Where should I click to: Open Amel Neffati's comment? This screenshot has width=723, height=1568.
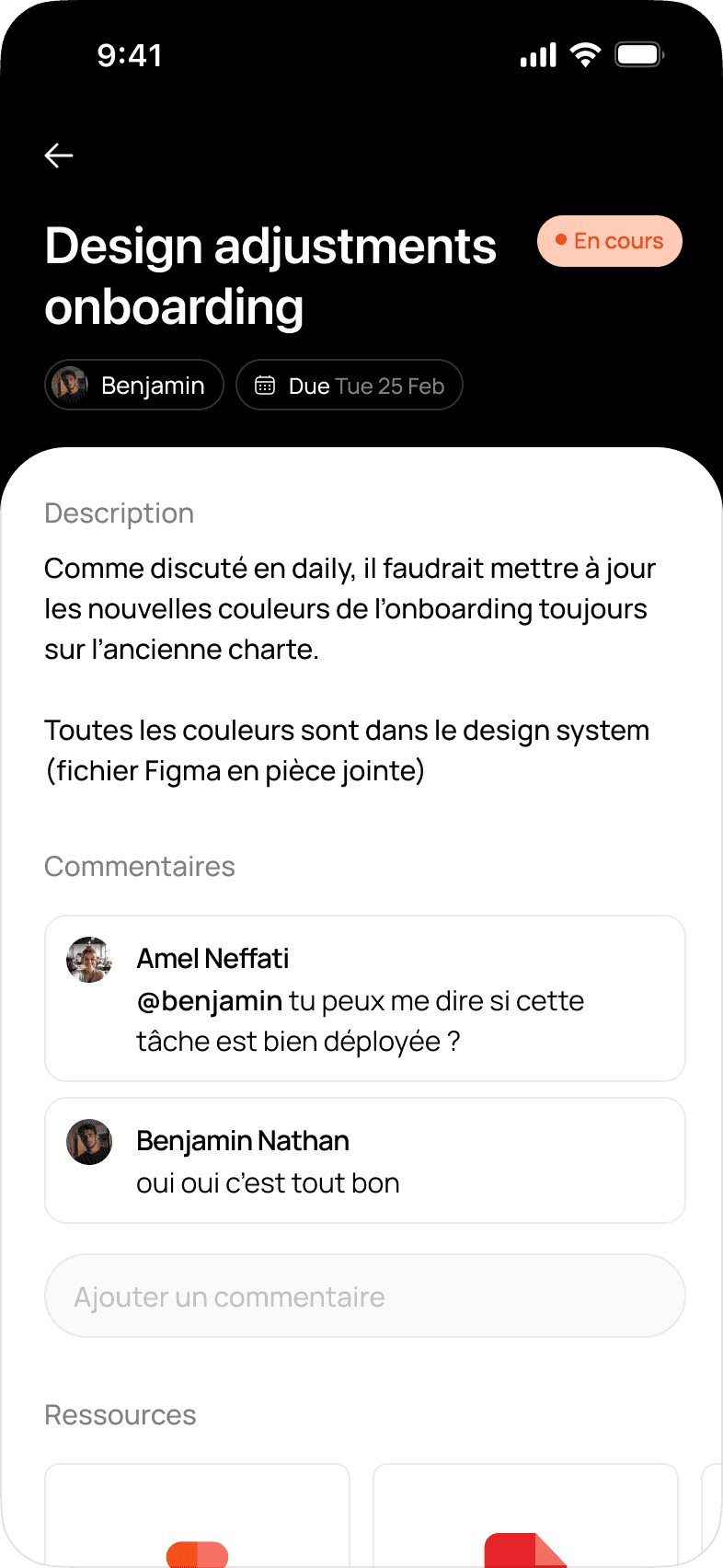(x=364, y=998)
